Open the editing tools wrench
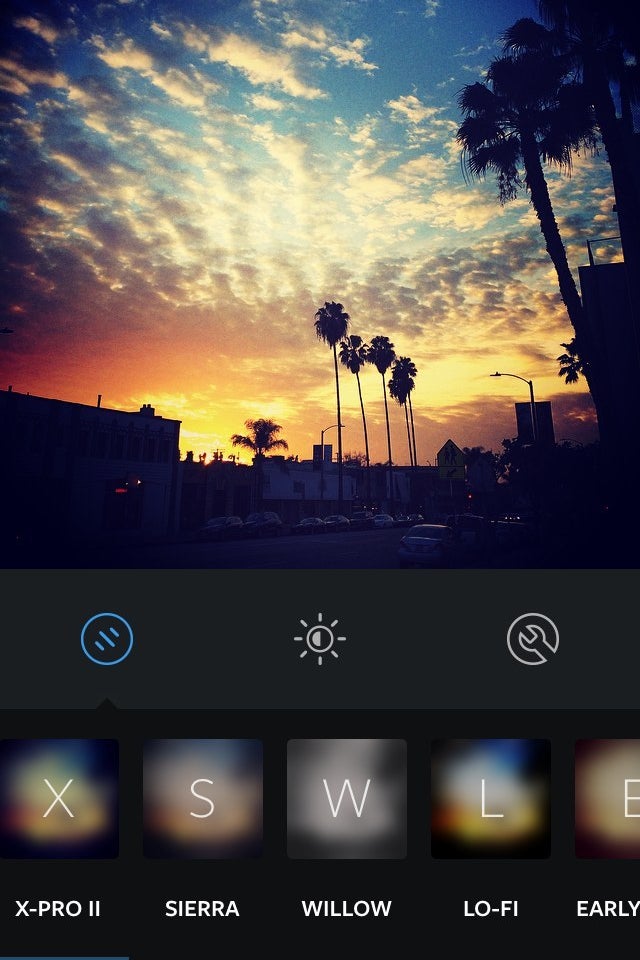The image size is (640, 960). pyautogui.click(x=532, y=639)
